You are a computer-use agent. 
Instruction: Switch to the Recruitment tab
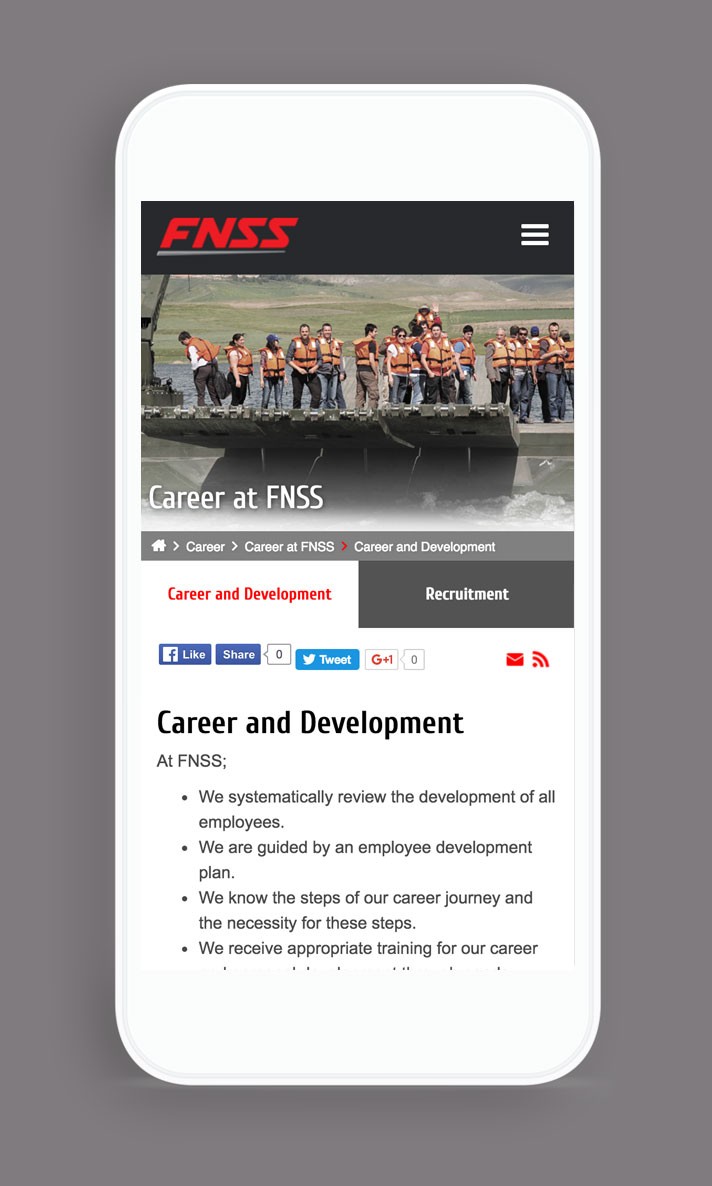[x=466, y=594]
